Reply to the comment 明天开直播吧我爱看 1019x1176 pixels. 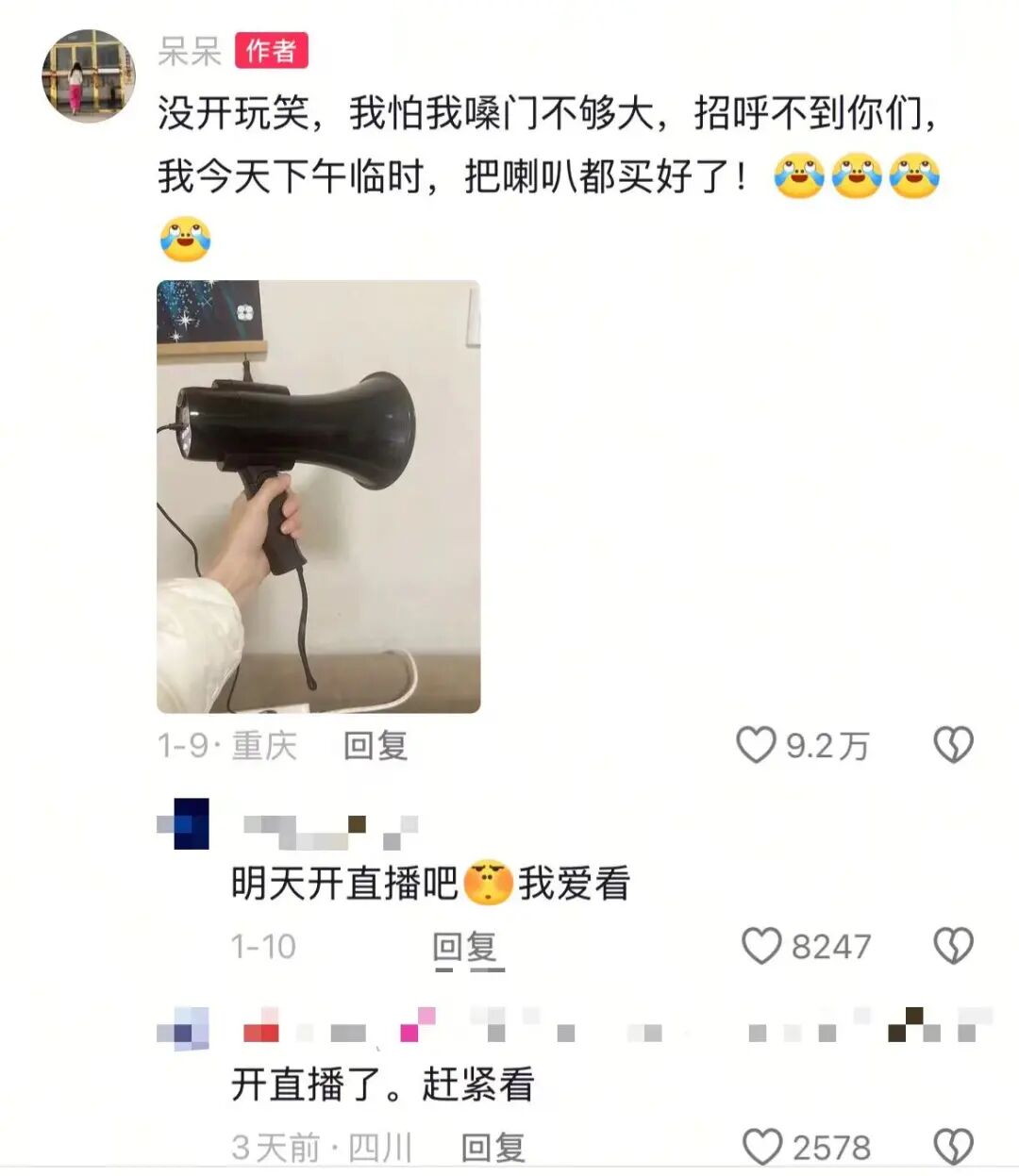pos(465,947)
